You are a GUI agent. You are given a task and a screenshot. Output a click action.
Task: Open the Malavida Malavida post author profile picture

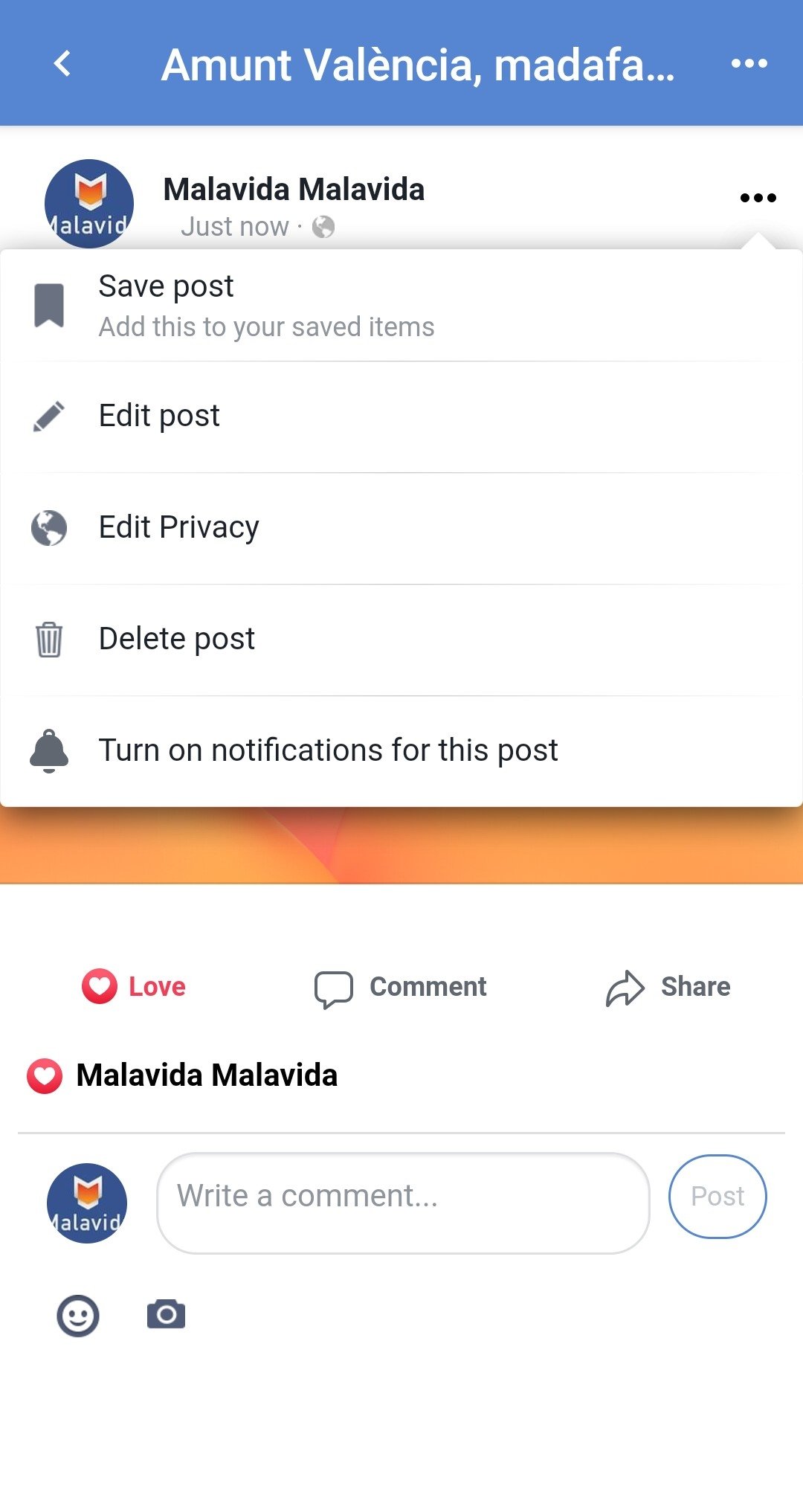[89, 204]
